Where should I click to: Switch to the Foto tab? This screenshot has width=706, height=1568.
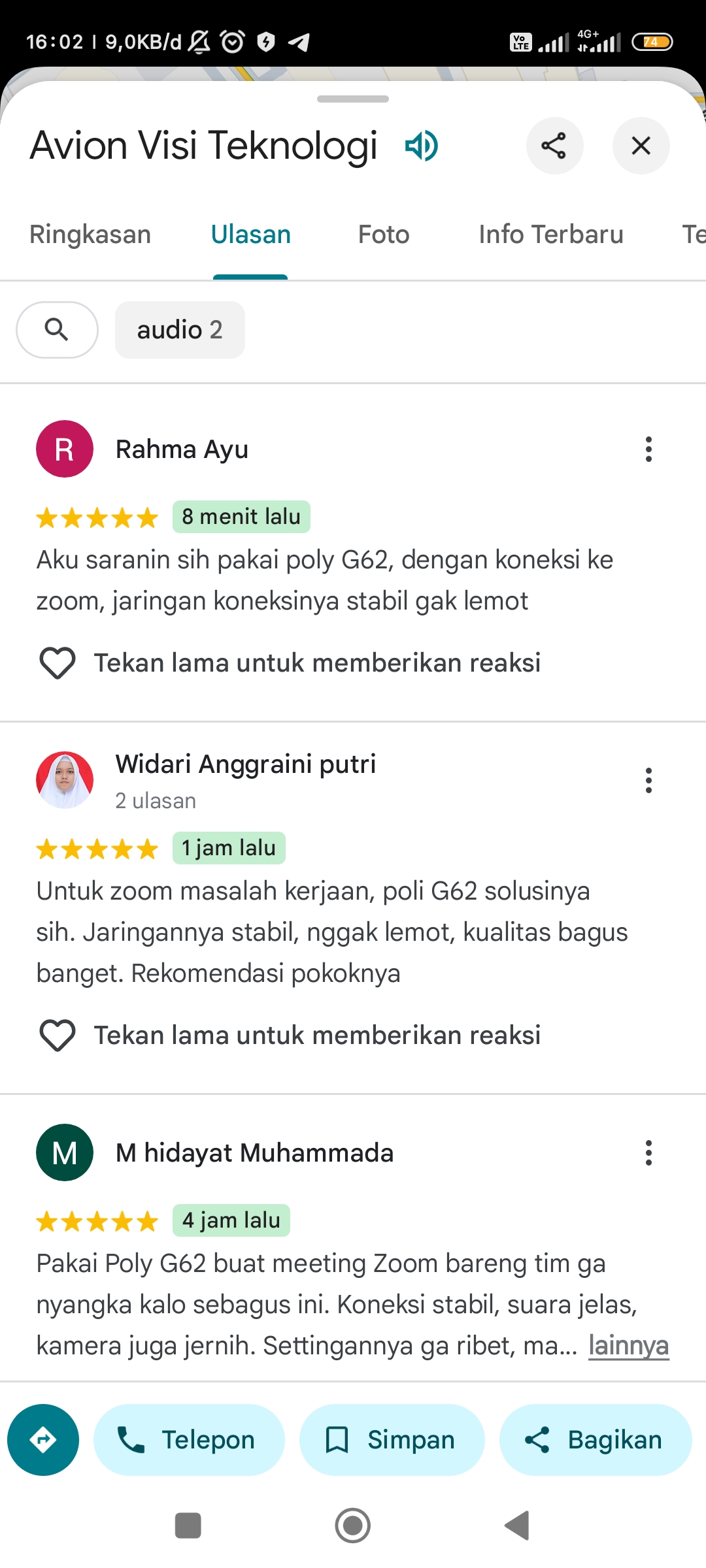[384, 235]
